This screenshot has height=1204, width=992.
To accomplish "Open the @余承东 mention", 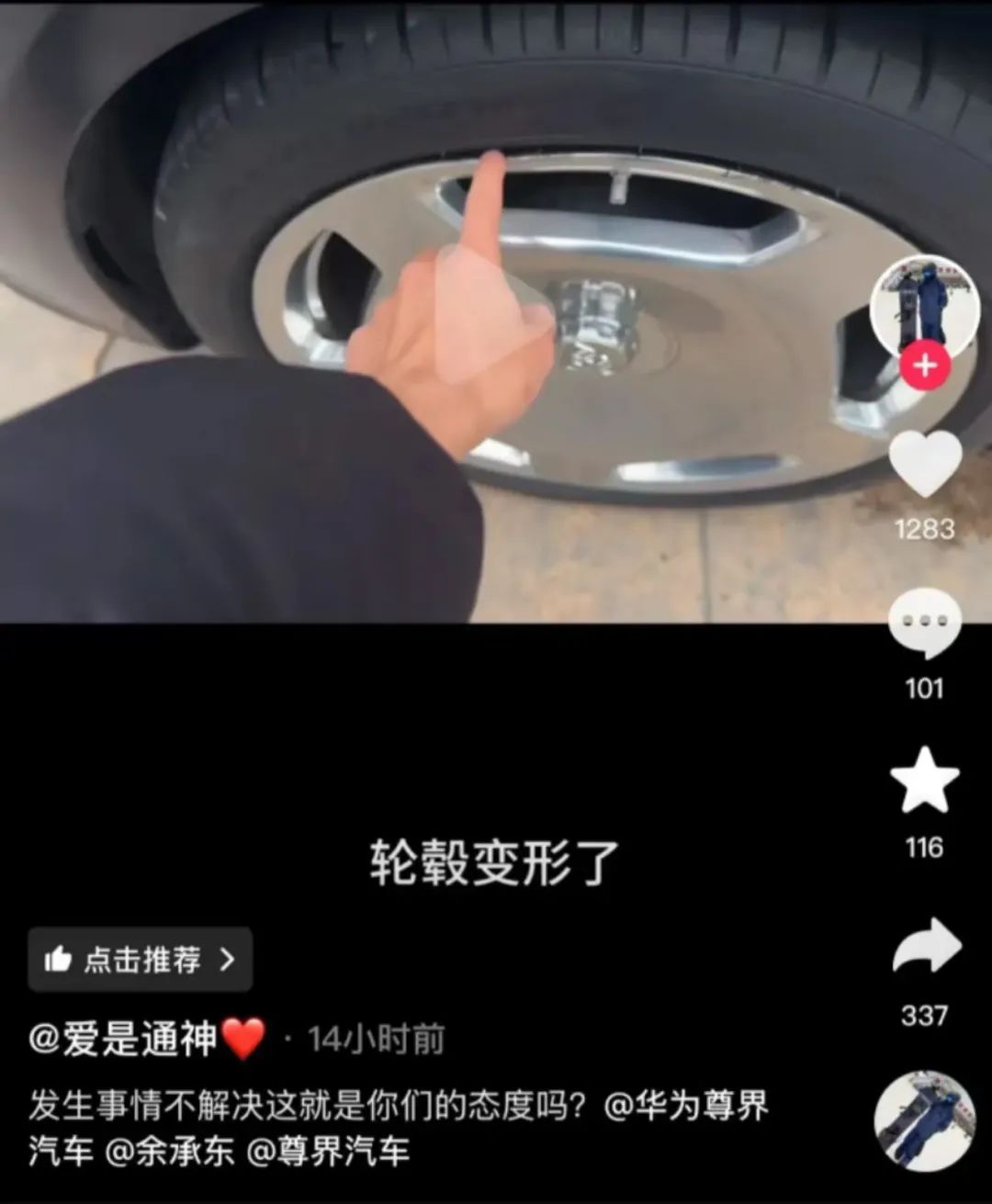I will 171,1151.
